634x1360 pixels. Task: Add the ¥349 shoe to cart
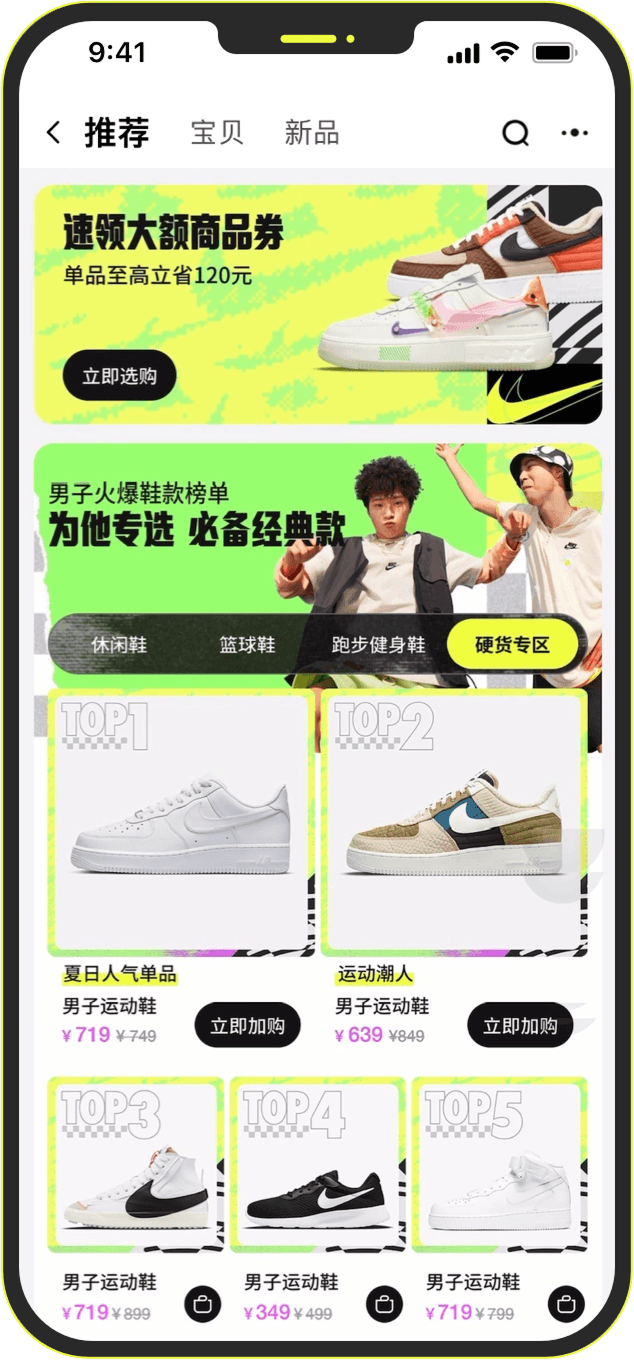[x=384, y=1303]
